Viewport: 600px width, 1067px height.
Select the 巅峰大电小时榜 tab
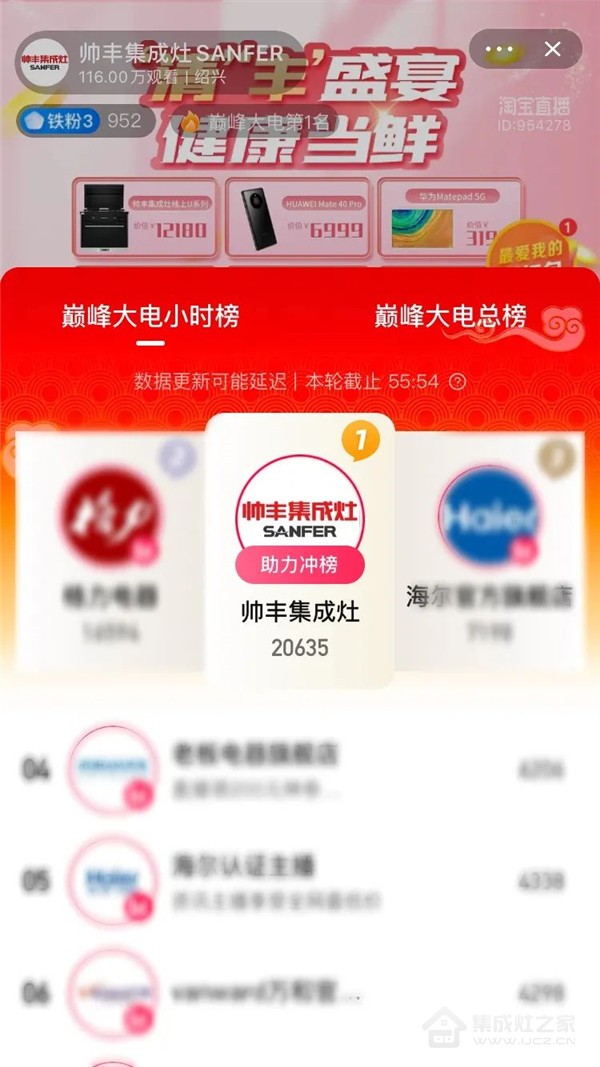click(x=151, y=317)
